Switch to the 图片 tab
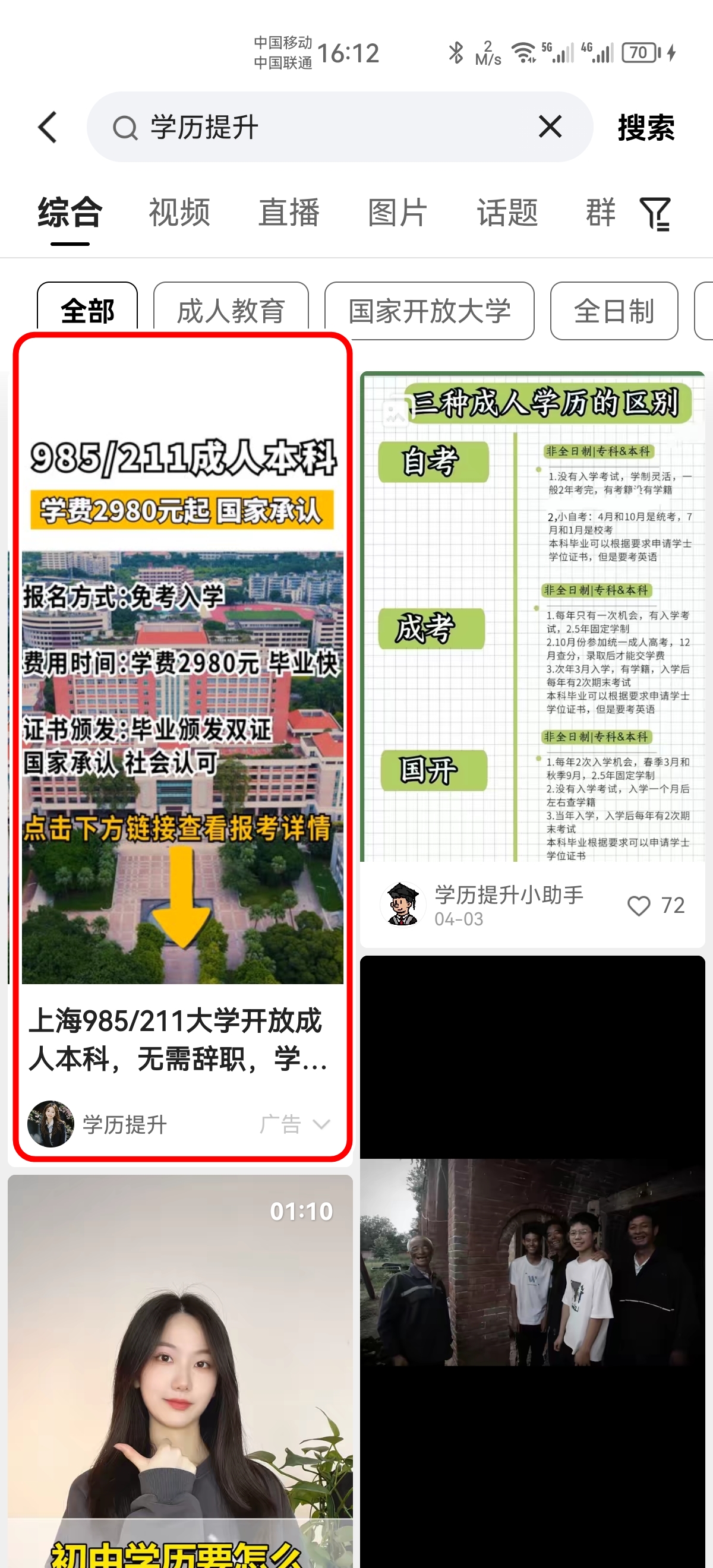 coord(397,213)
